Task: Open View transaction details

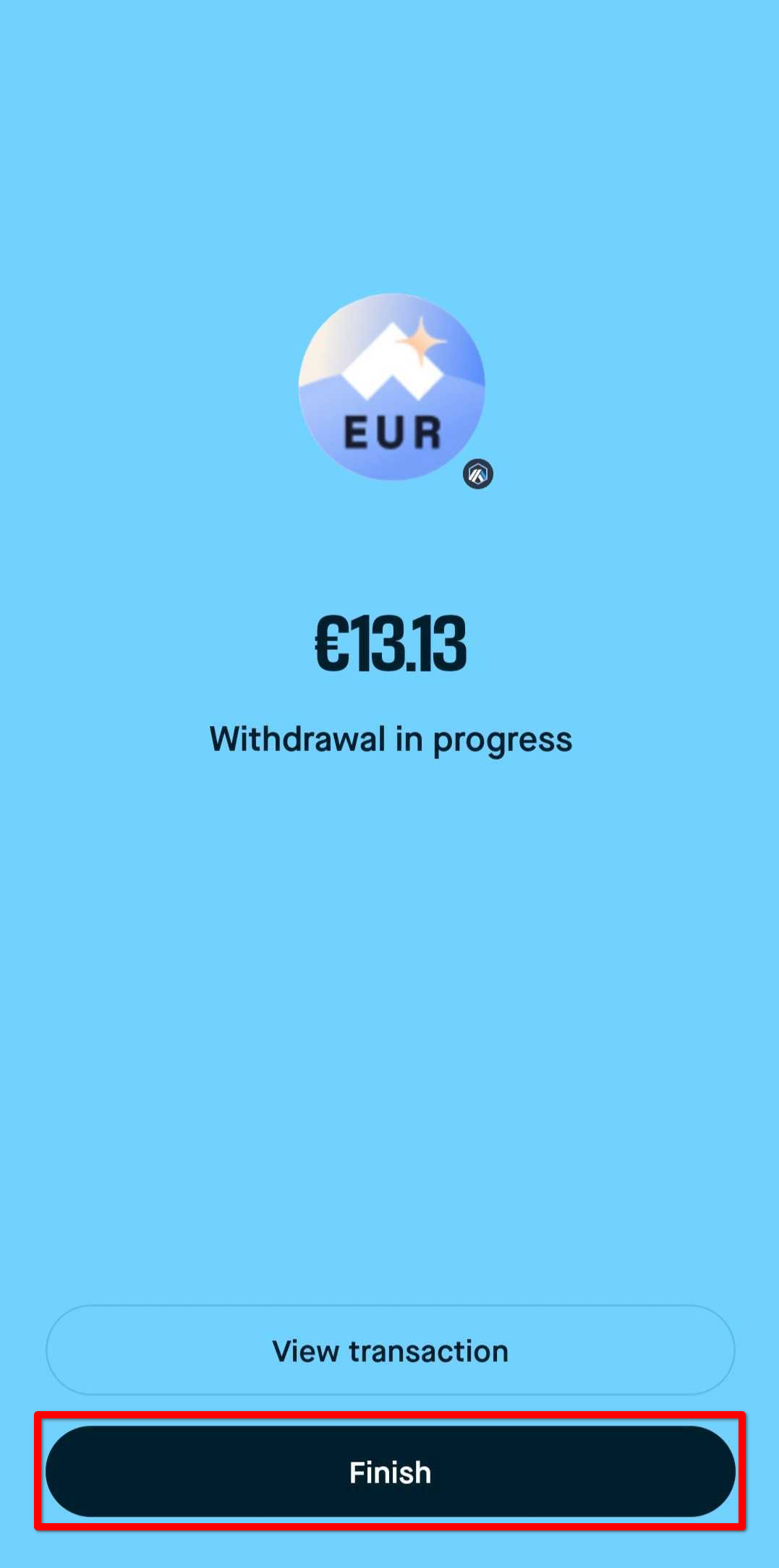Action: tap(390, 1350)
